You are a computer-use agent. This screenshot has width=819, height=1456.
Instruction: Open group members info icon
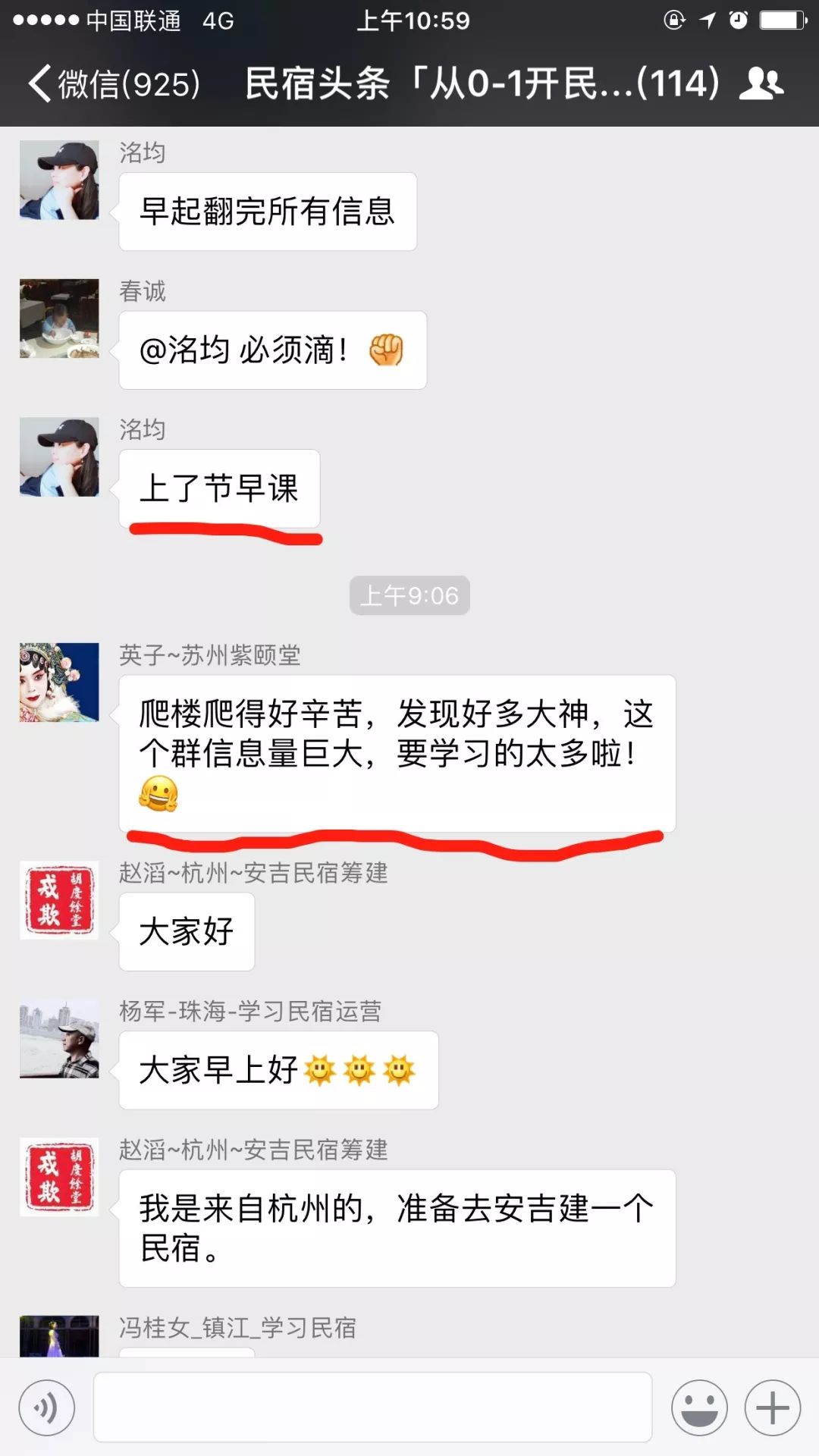click(761, 83)
